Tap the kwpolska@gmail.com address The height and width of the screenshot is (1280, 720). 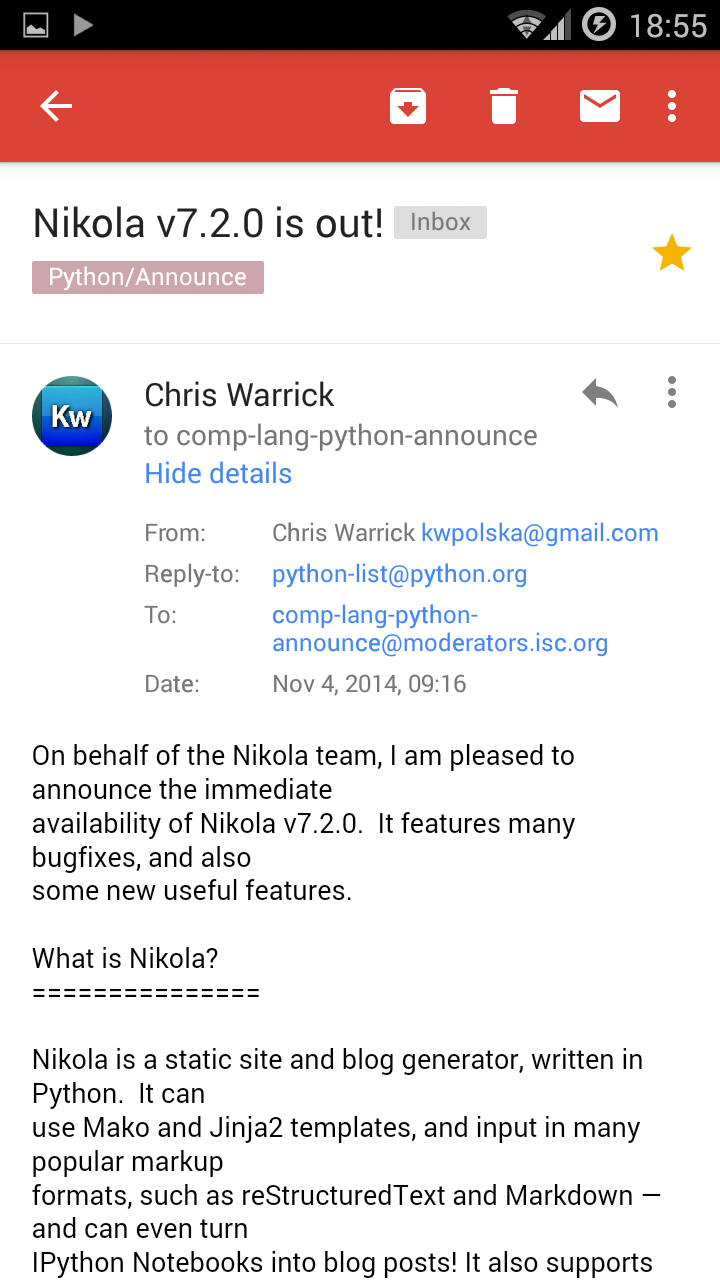(x=540, y=533)
